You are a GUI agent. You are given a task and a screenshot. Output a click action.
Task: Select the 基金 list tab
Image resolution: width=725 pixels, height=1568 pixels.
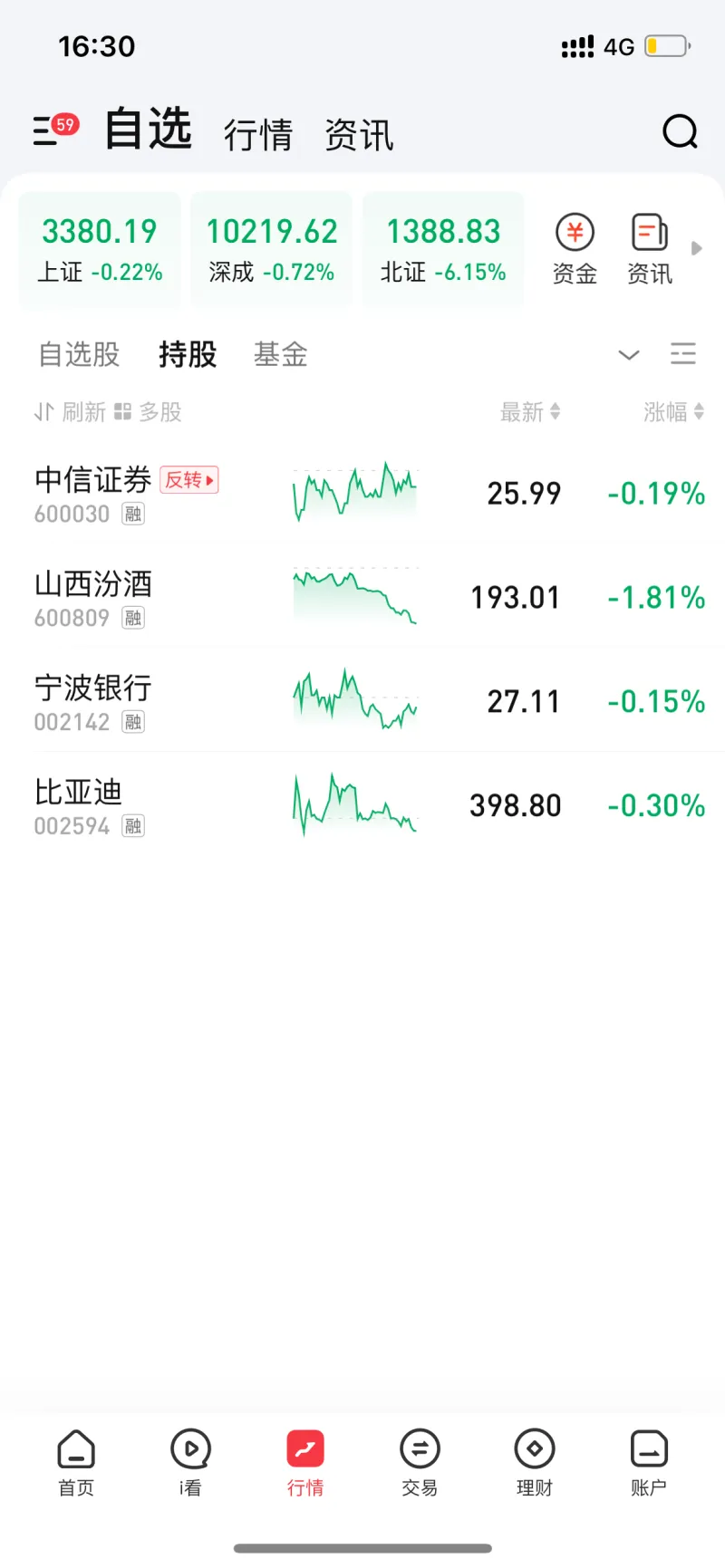281,354
